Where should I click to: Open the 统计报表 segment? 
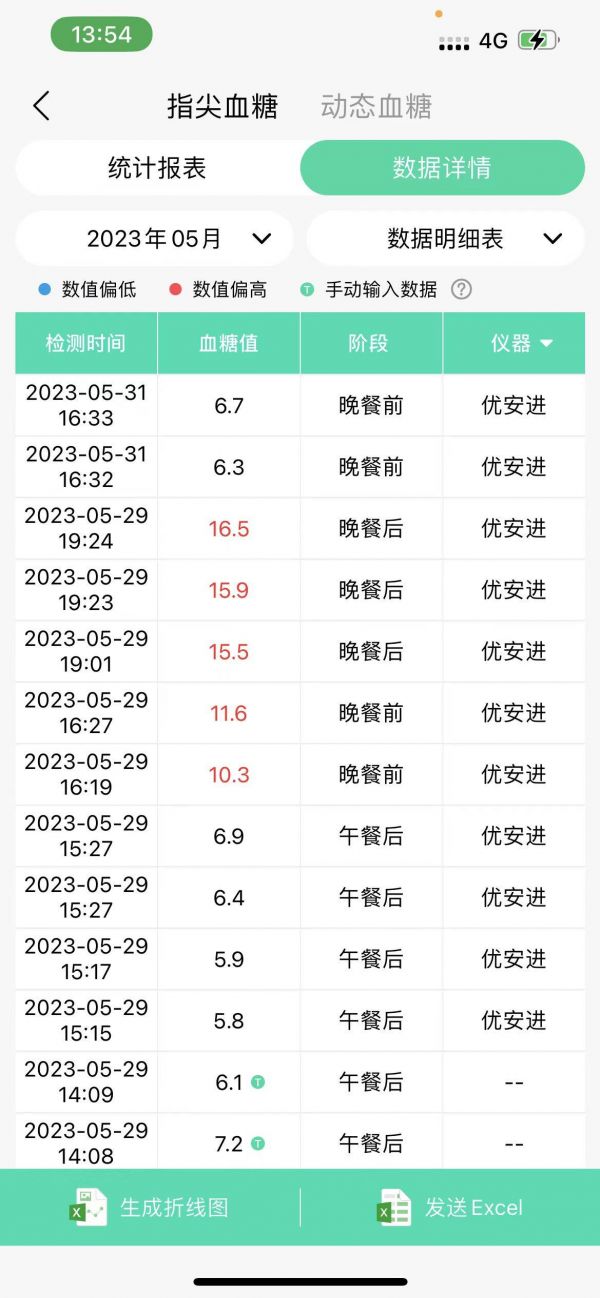(157, 168)
